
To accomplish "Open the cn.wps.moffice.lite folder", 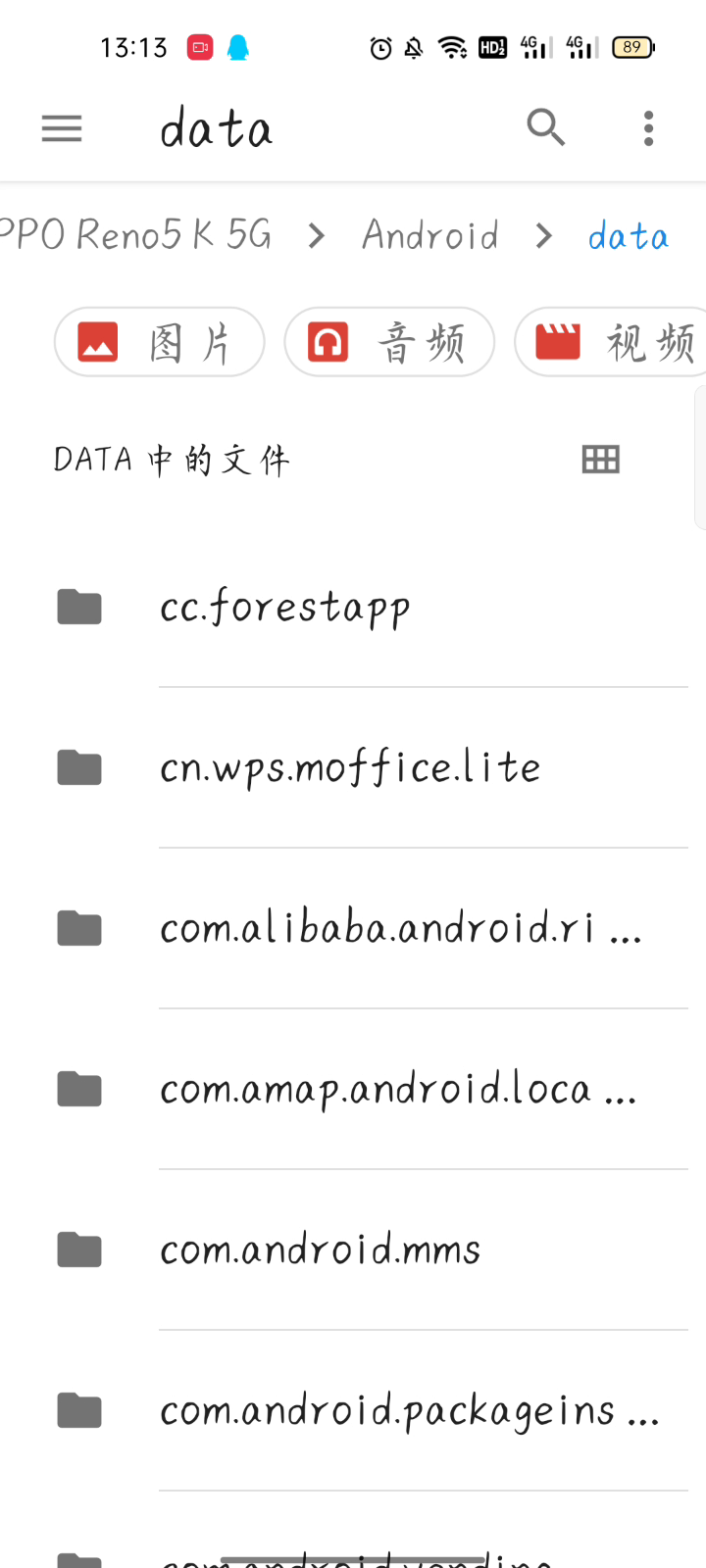I will (350, 768).
